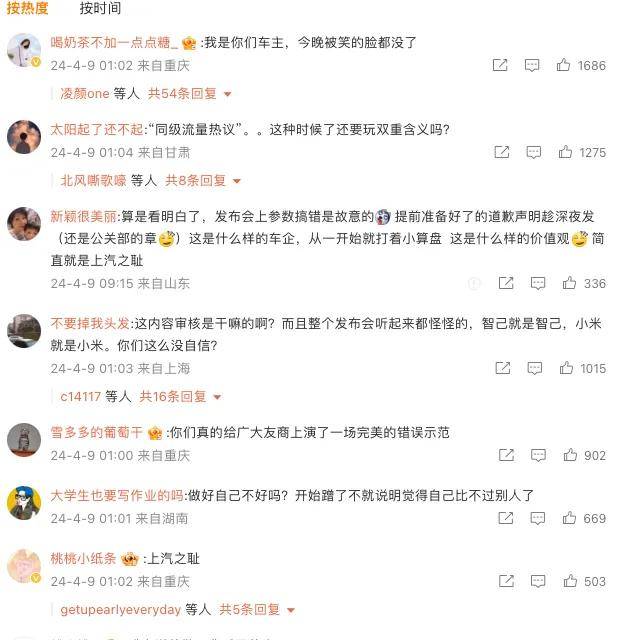Reply to 雪多多的葡萄干's comment
The height and width of the screenshot is (640, 620).
pos(533,456)
